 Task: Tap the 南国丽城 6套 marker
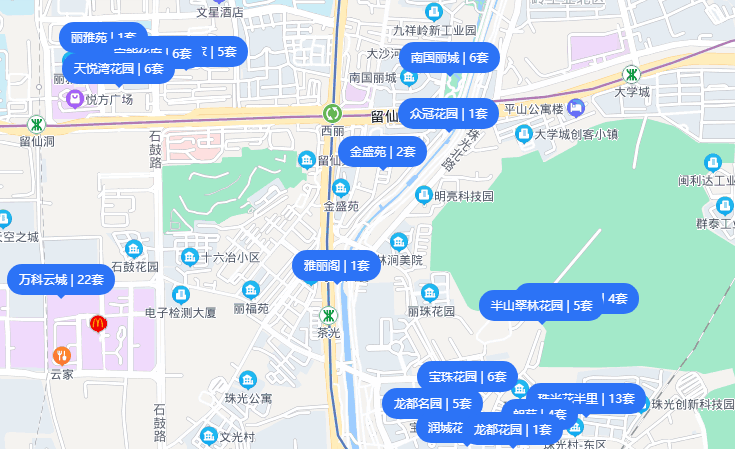(449, 58)
